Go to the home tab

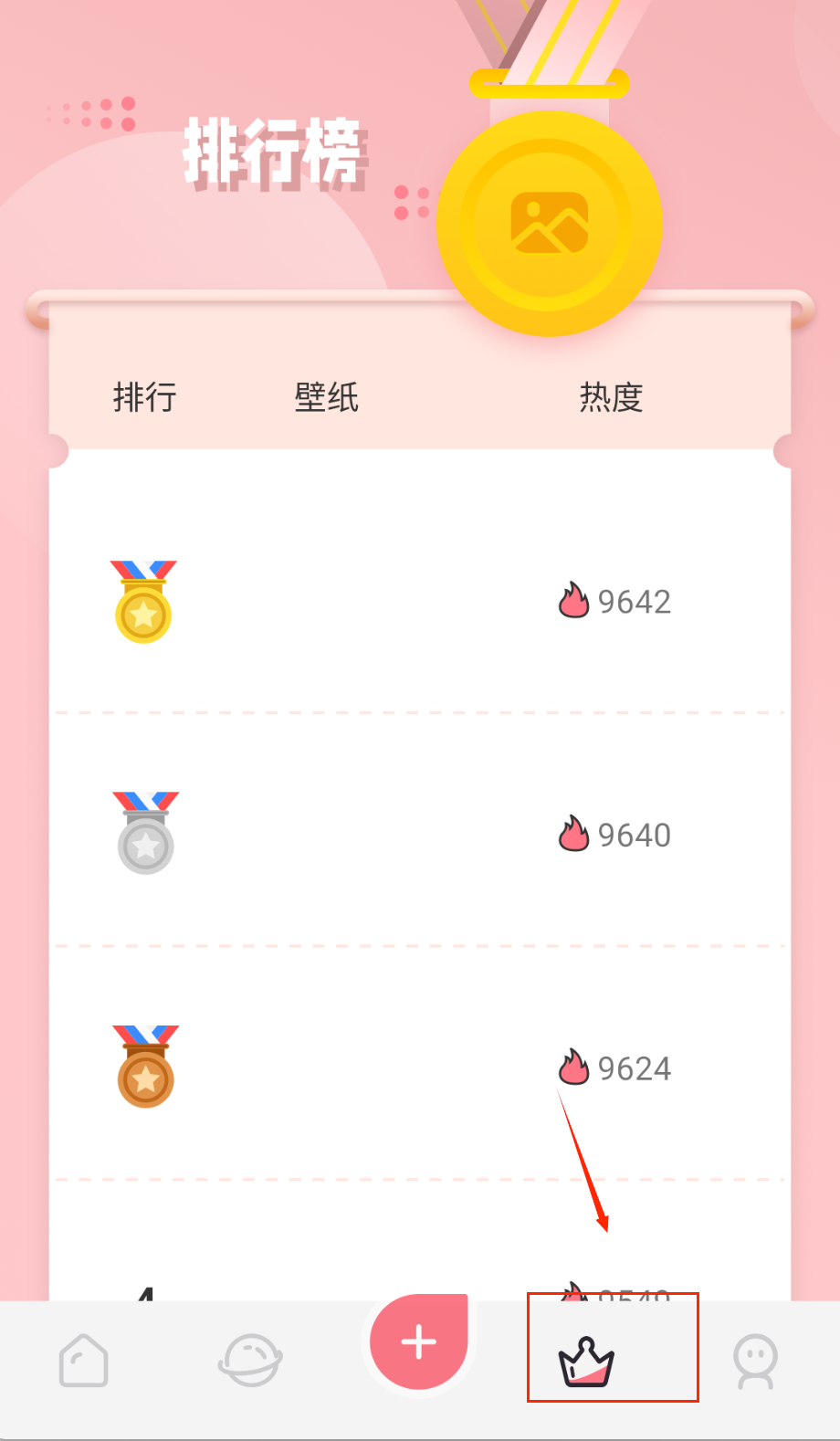click(x=84, y=1361)
